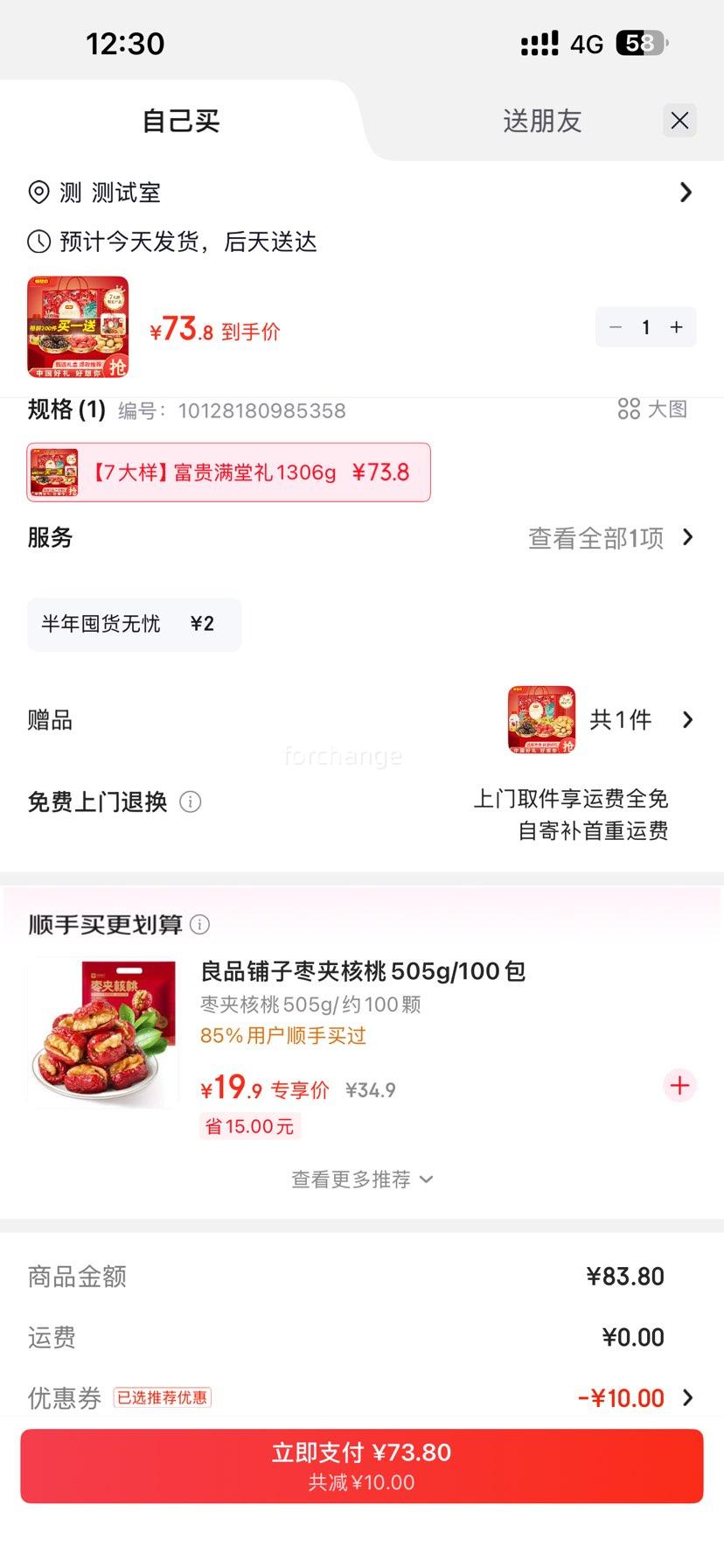Click the location pin icon beside 测试室
This screenshot has width=724, height=1568.
pyautogui.click(x=38, y=192)
